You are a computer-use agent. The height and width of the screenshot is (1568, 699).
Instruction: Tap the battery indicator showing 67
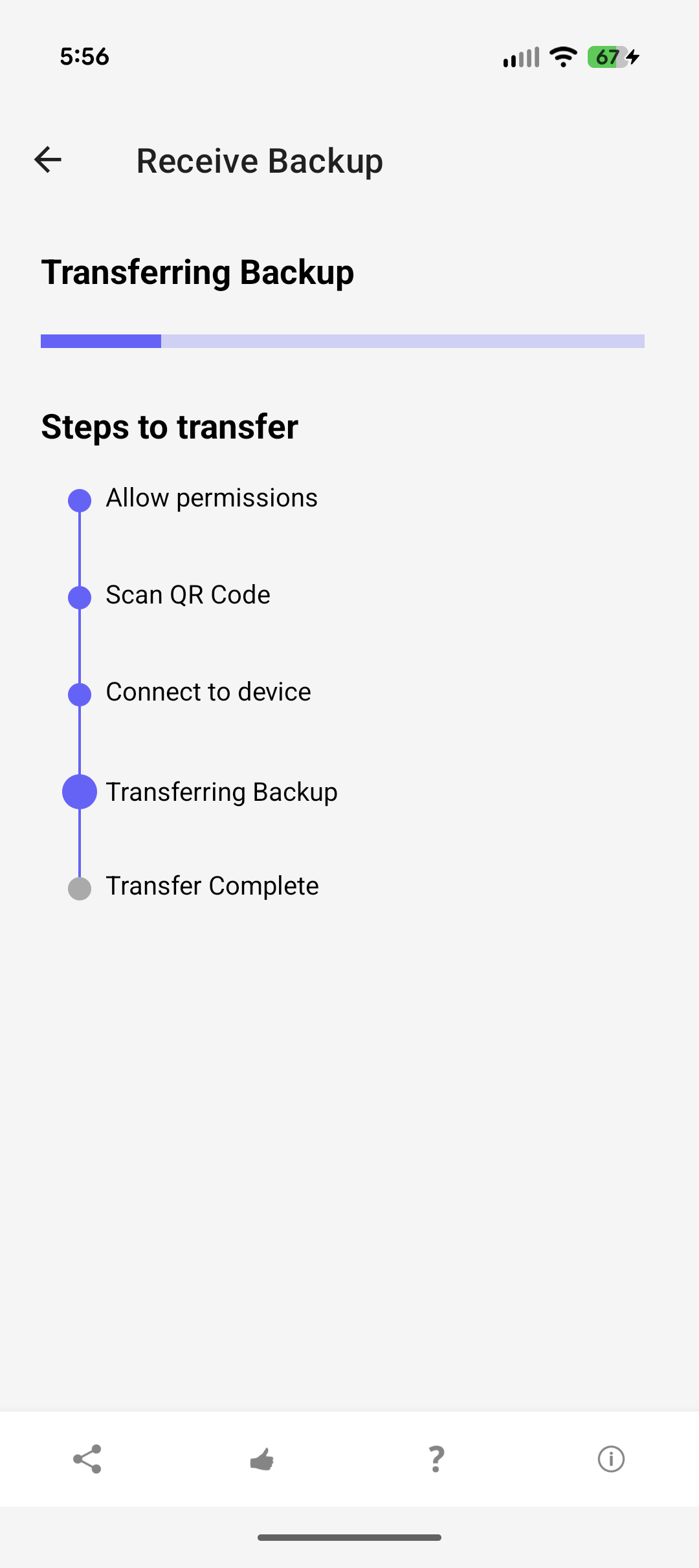(607, 58)
